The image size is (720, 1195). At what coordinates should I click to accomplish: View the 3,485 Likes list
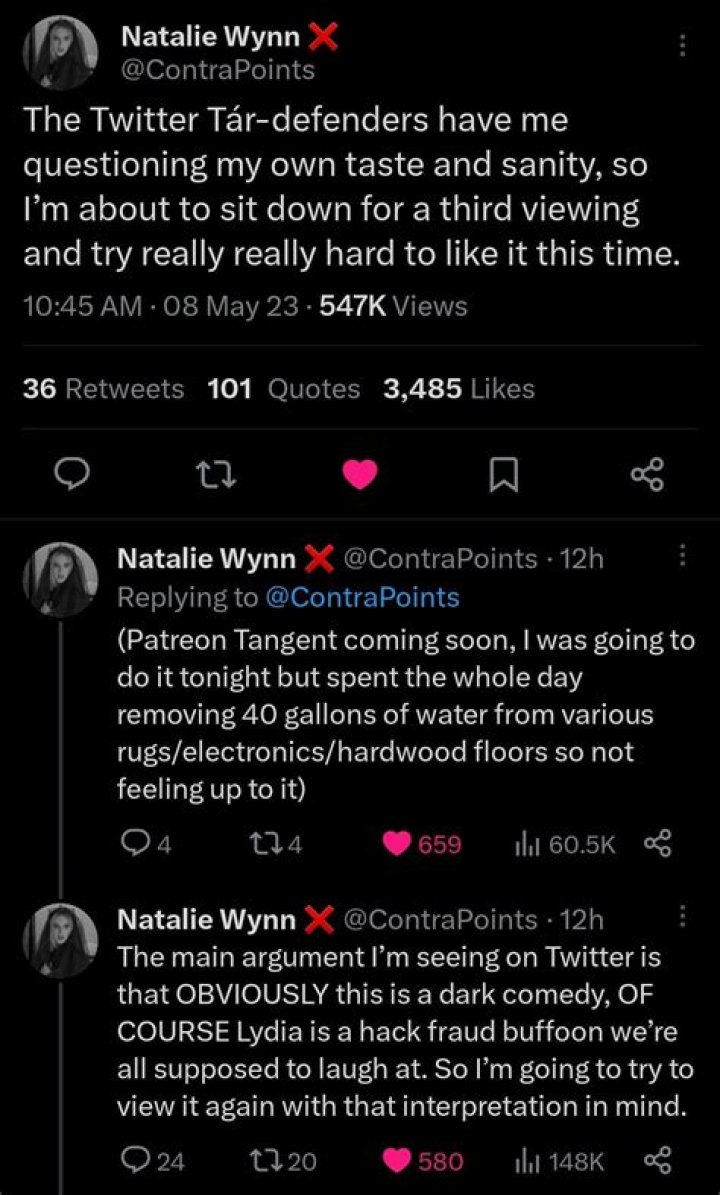click(455, 389)
